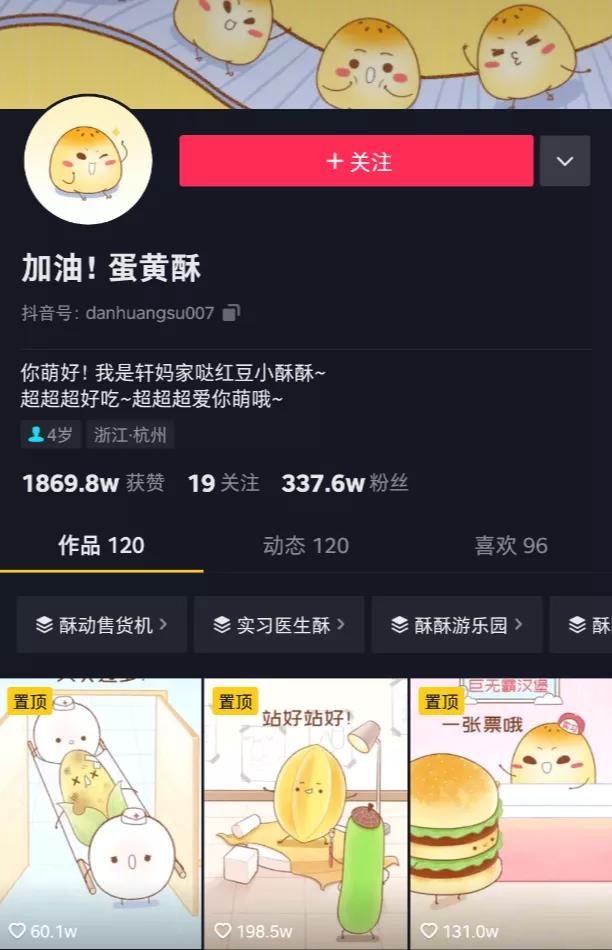This screenshot has width=612, height=950.
Task: Switch to the 喜欢 96 tab
Action: point(510,545)
